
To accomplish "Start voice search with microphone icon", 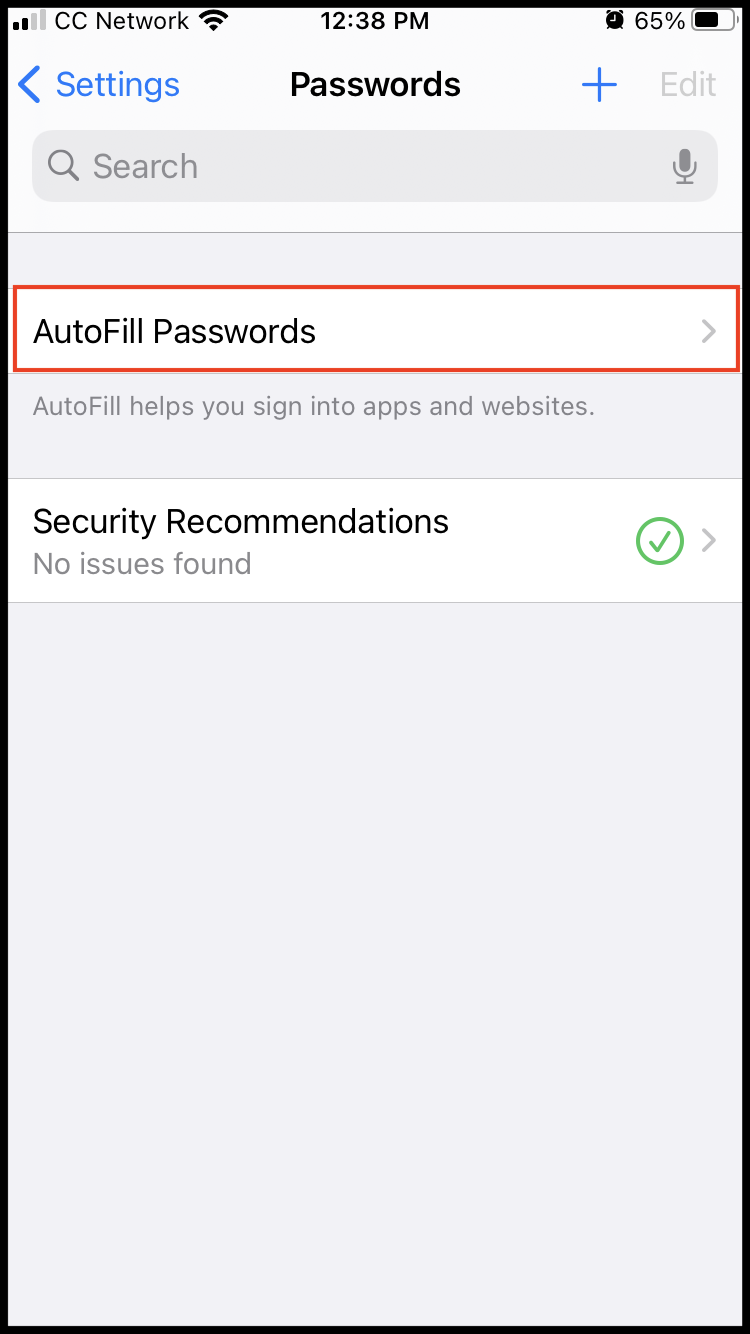I will tap(685, 166).
